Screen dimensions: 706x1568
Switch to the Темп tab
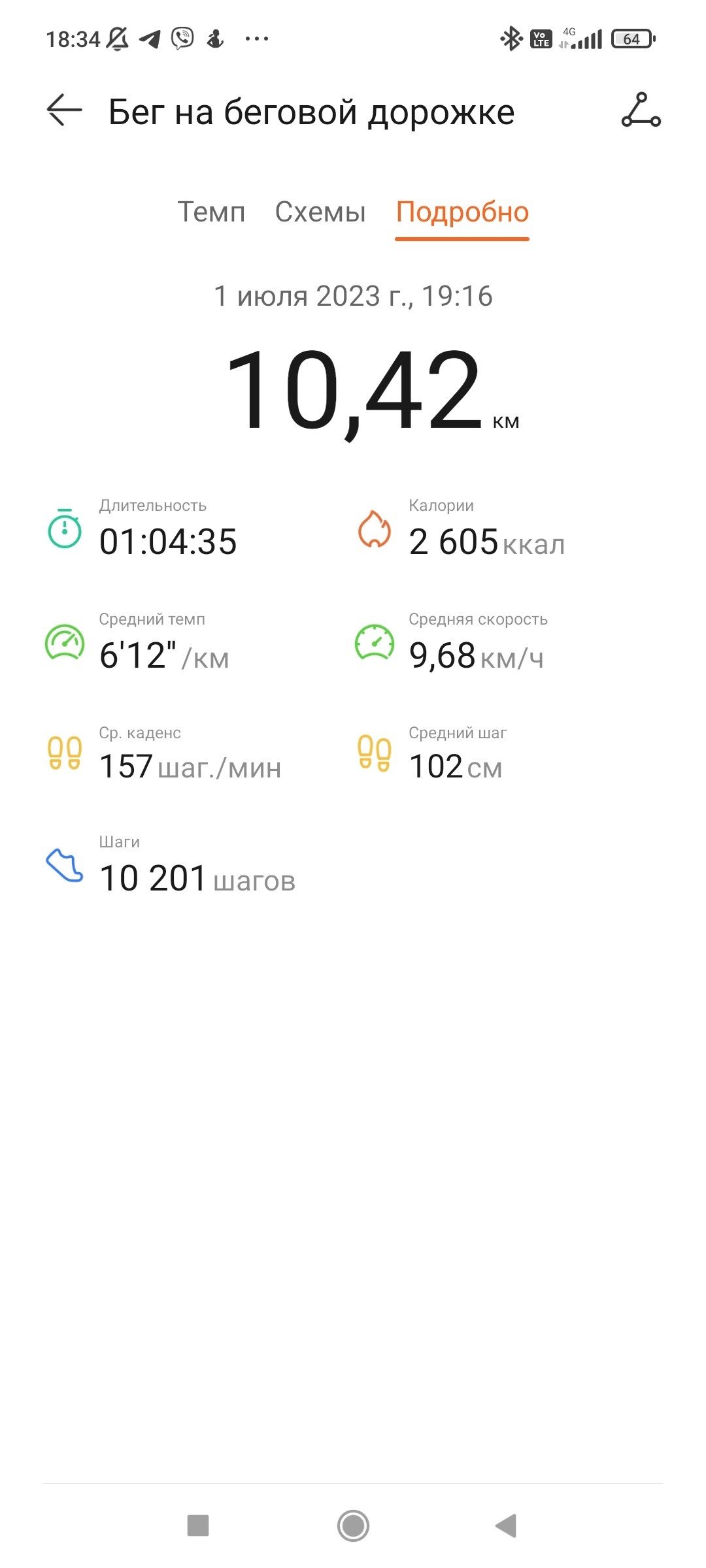coord(211,212)
